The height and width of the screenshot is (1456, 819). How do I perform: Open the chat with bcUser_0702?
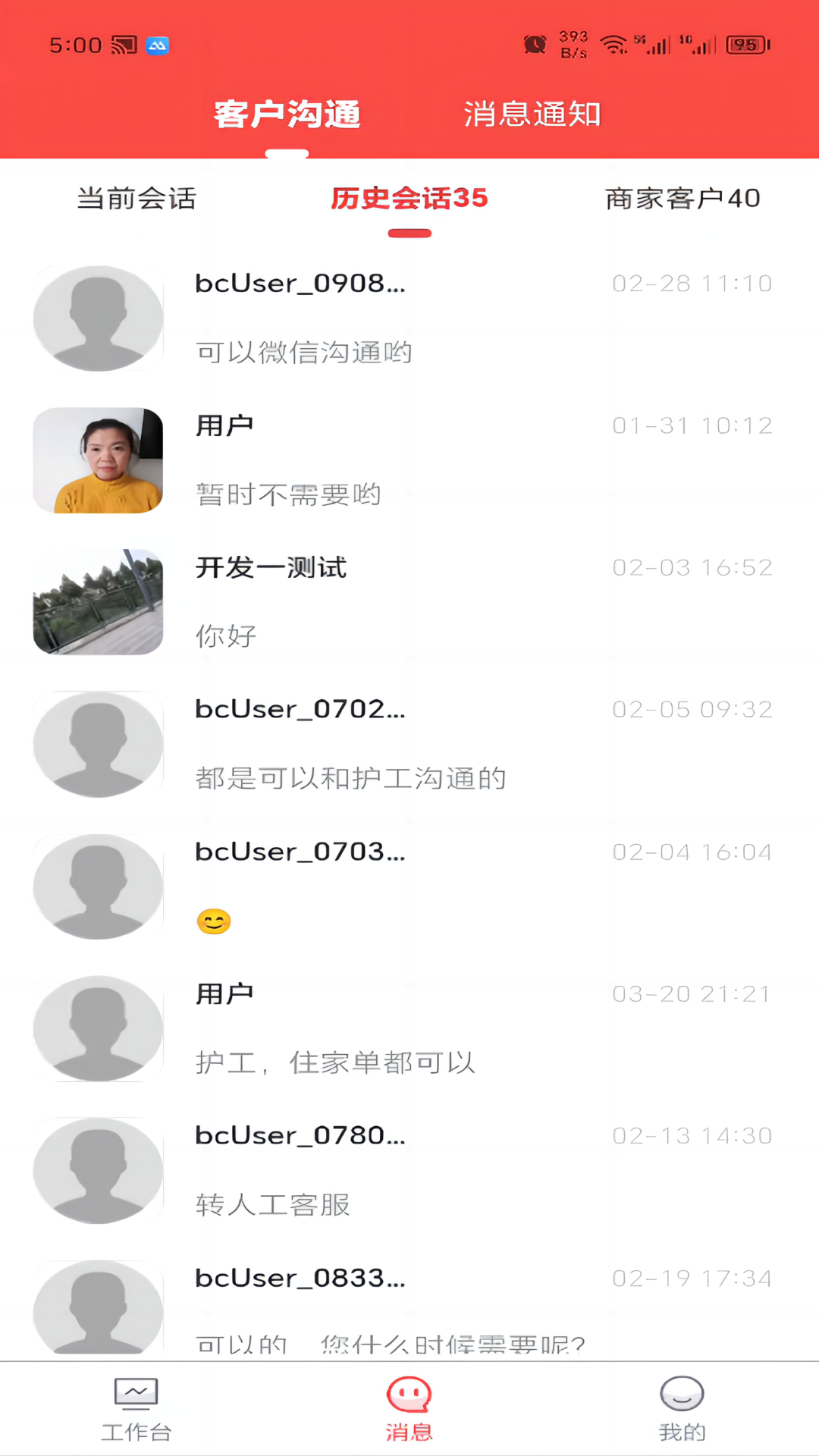pos(409,744)
